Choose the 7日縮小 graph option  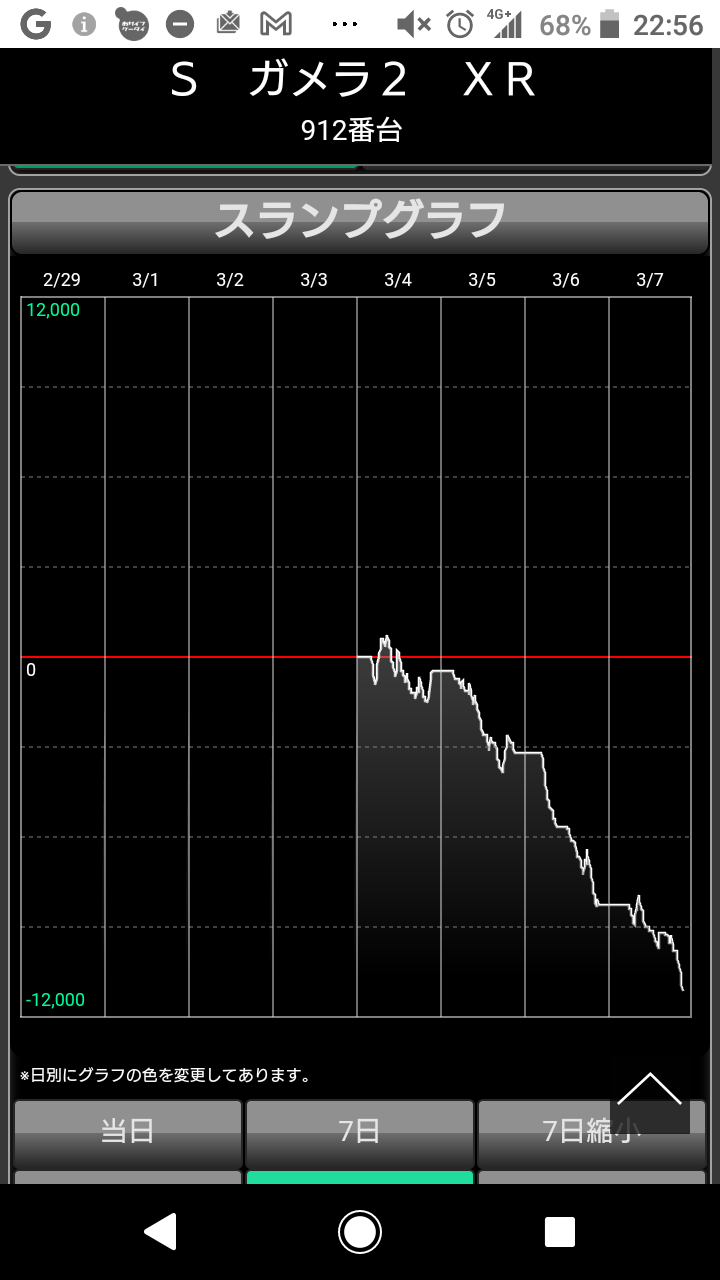click(x=592, y=1132)
